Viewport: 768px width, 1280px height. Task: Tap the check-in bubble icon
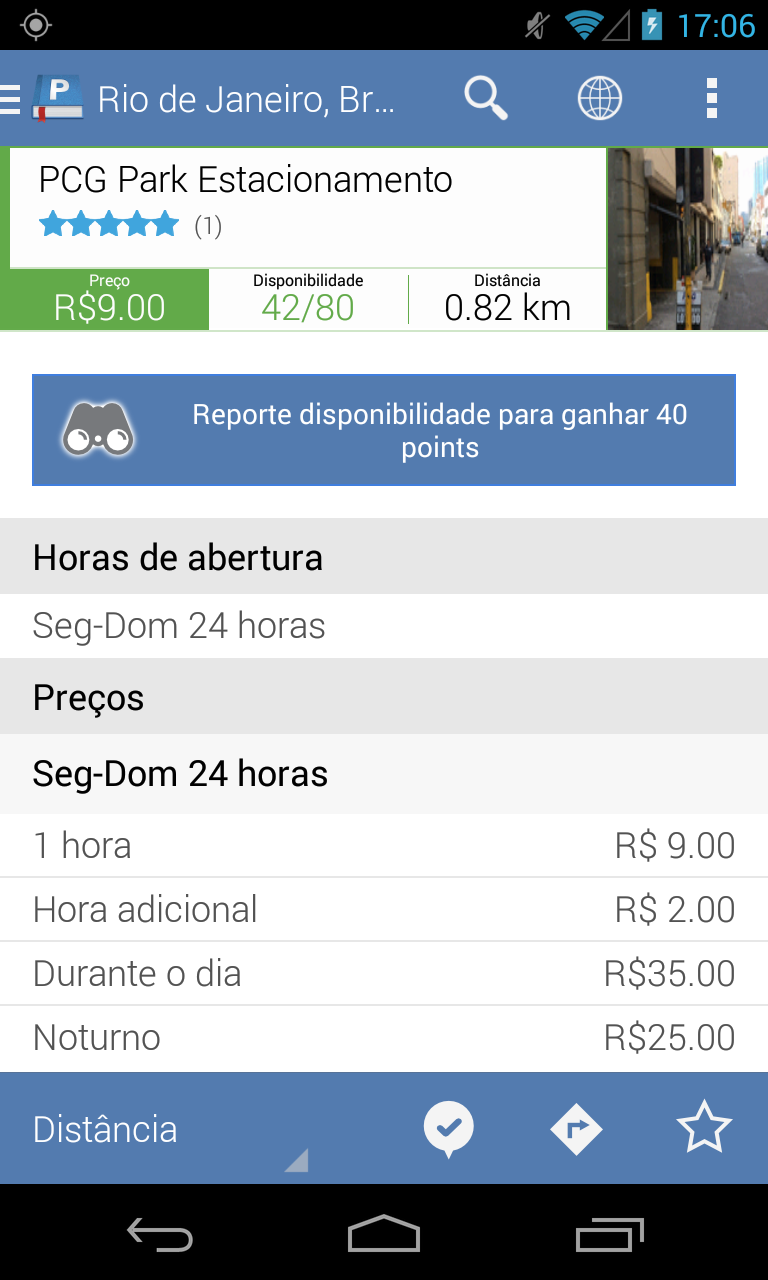[x=448, y=1129]
